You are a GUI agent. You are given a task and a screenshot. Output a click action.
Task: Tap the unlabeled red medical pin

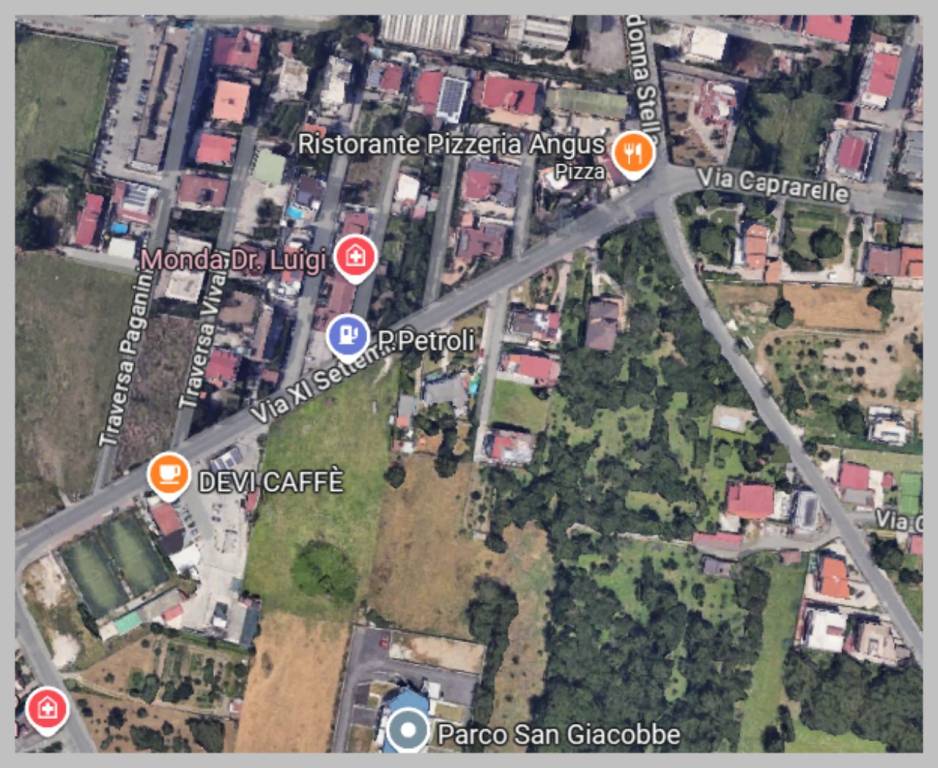point(46,709)
